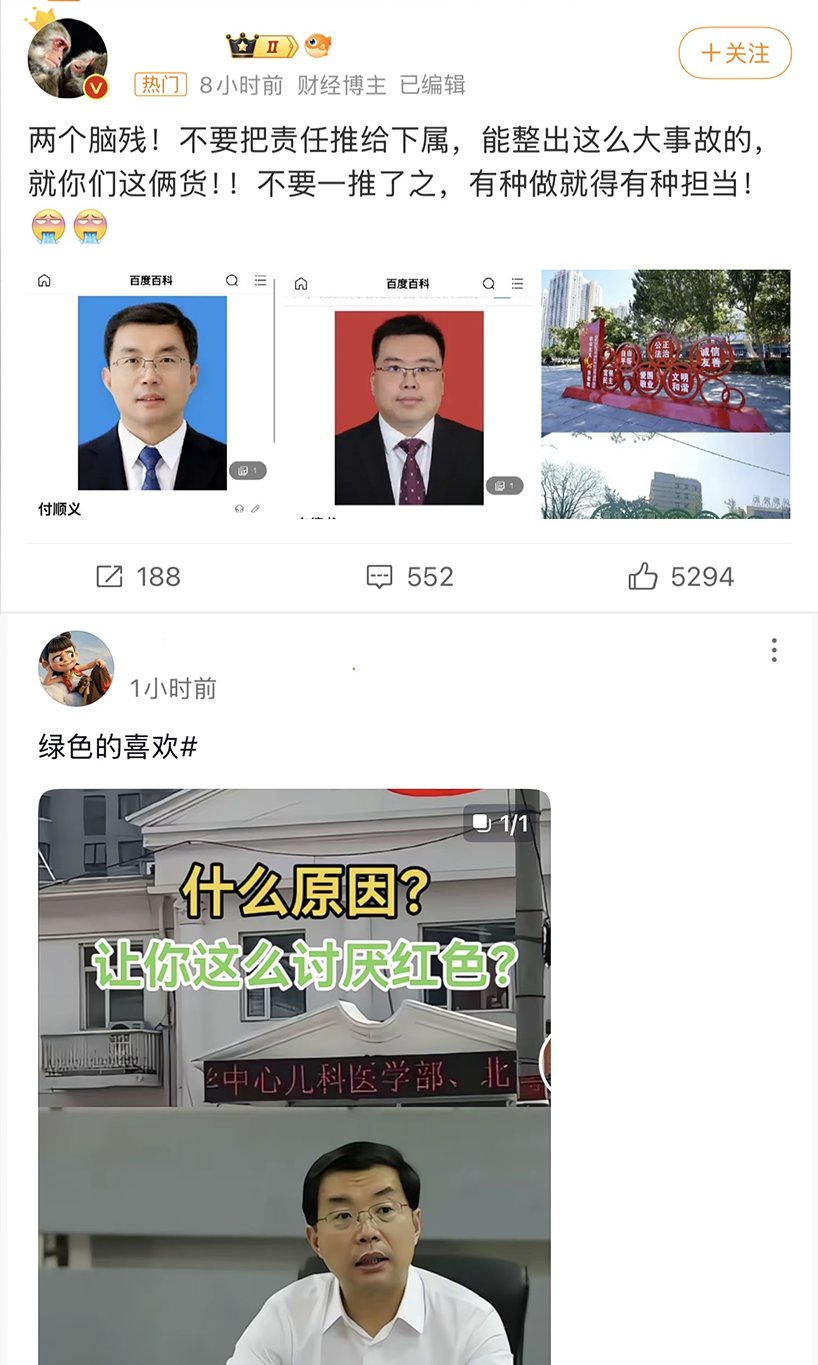Open the monkey avatar profile

[x=68, y=58]
